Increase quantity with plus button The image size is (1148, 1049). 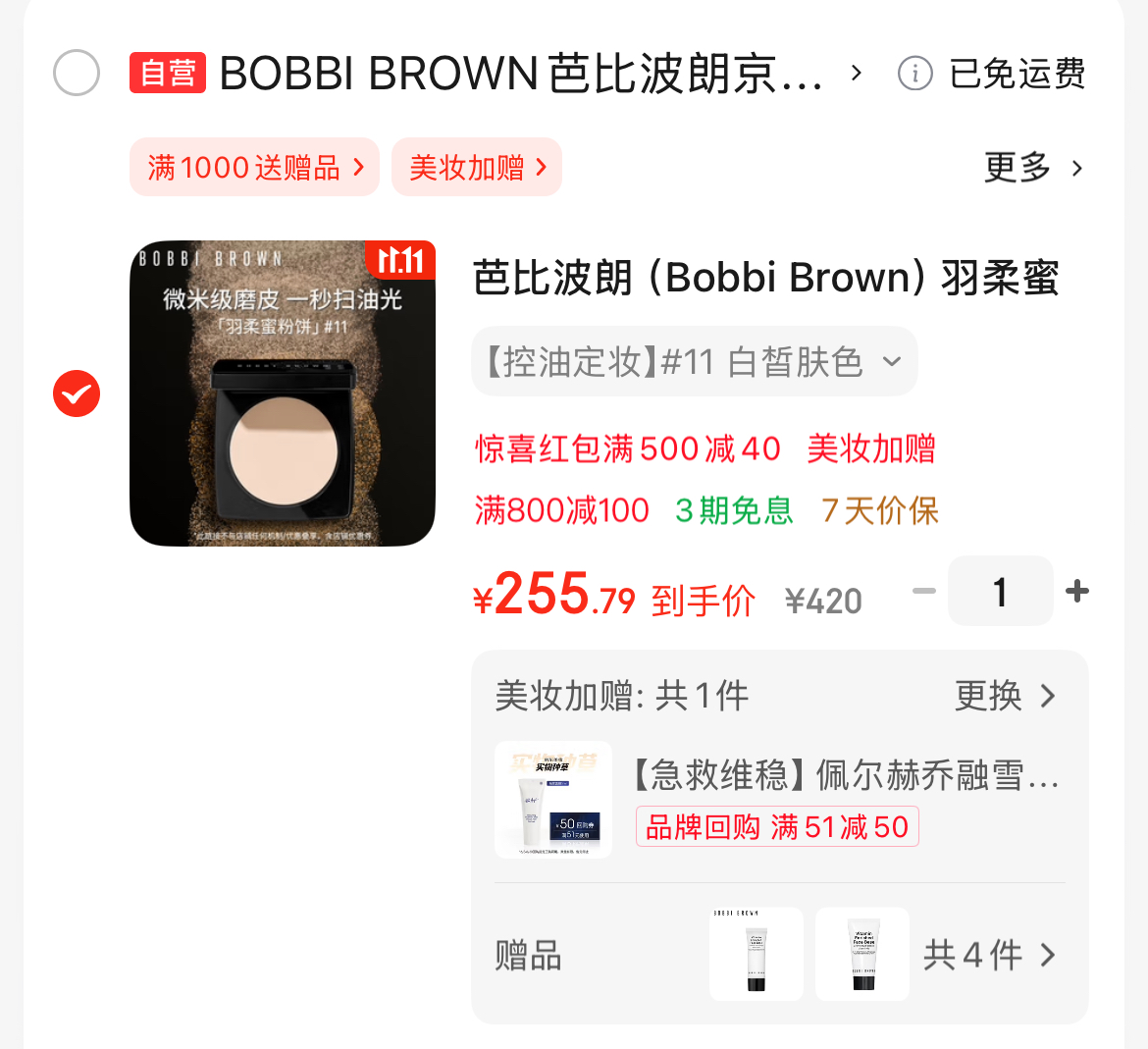click(x=1077, y=591)
